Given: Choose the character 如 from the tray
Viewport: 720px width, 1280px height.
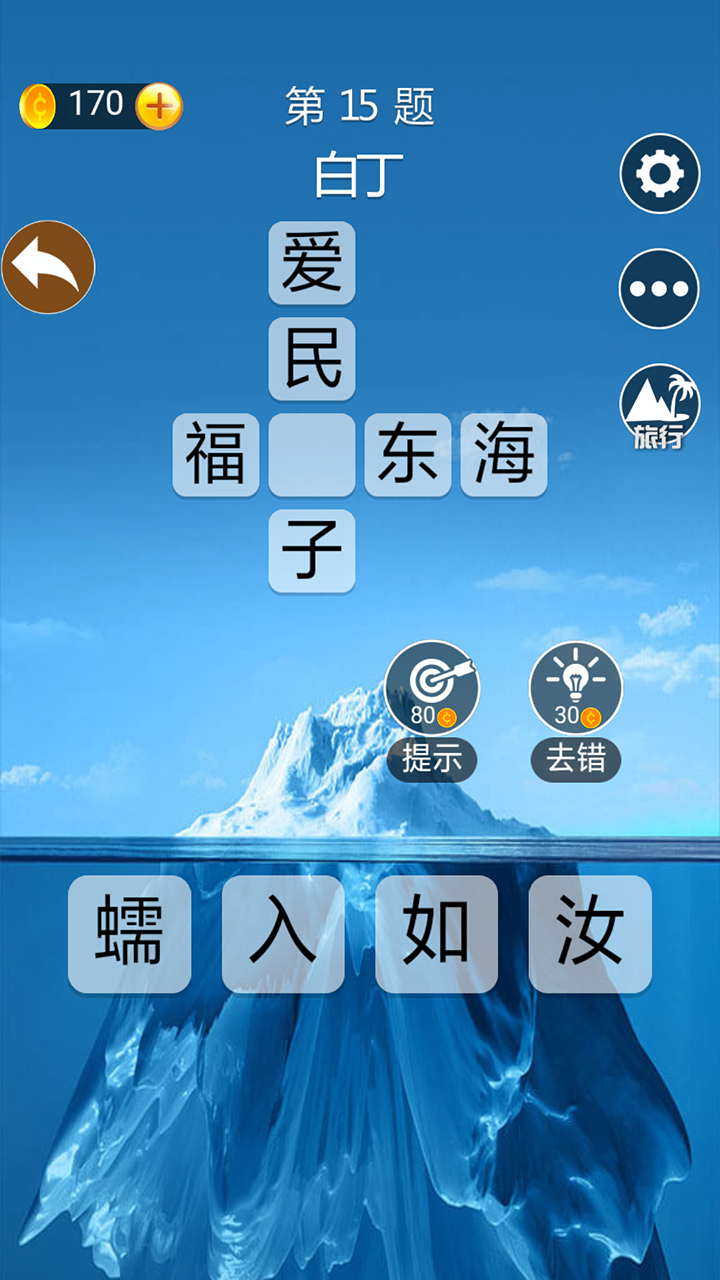Looking at the screenshot, I should pos(436,933).
